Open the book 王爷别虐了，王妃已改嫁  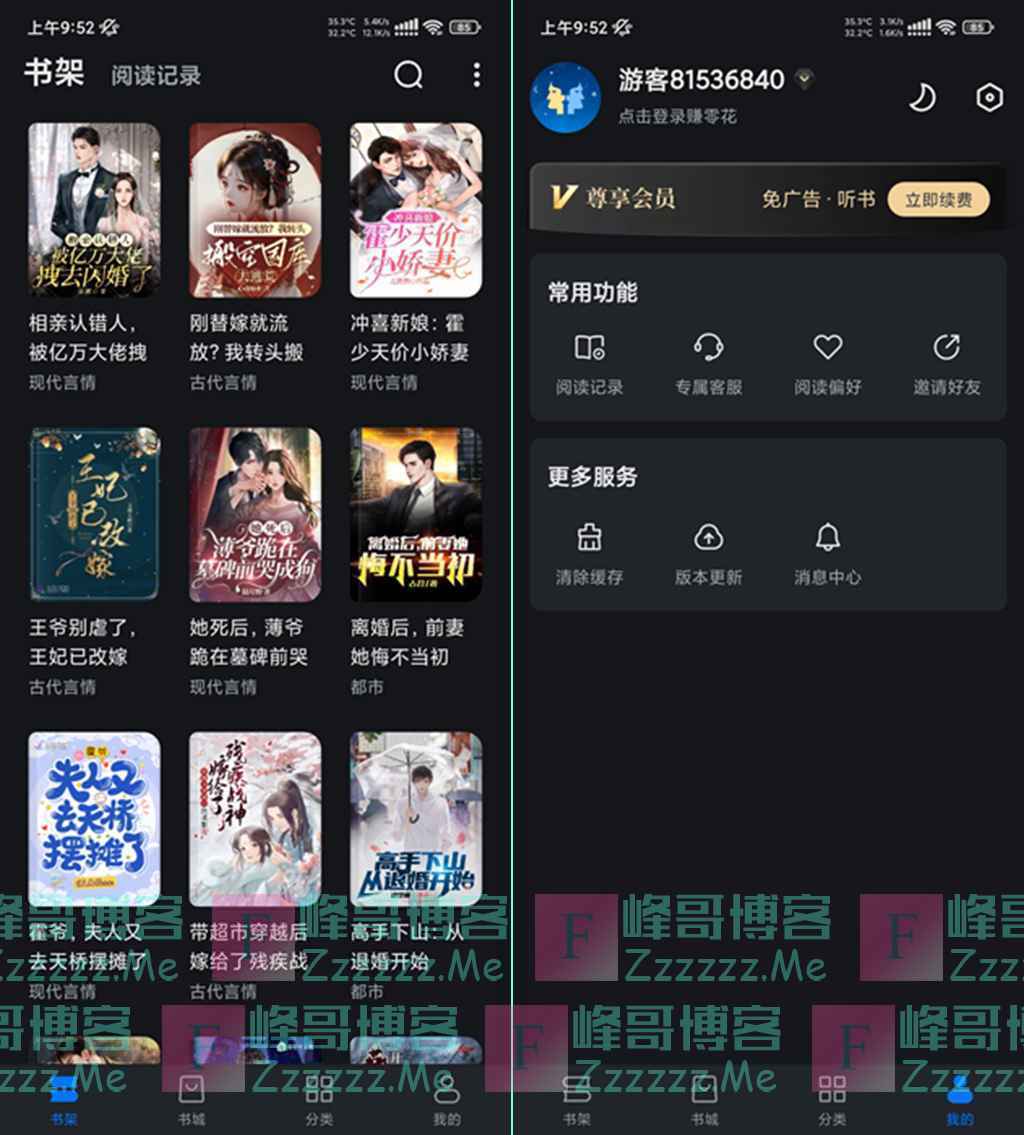tap(94, 515)
